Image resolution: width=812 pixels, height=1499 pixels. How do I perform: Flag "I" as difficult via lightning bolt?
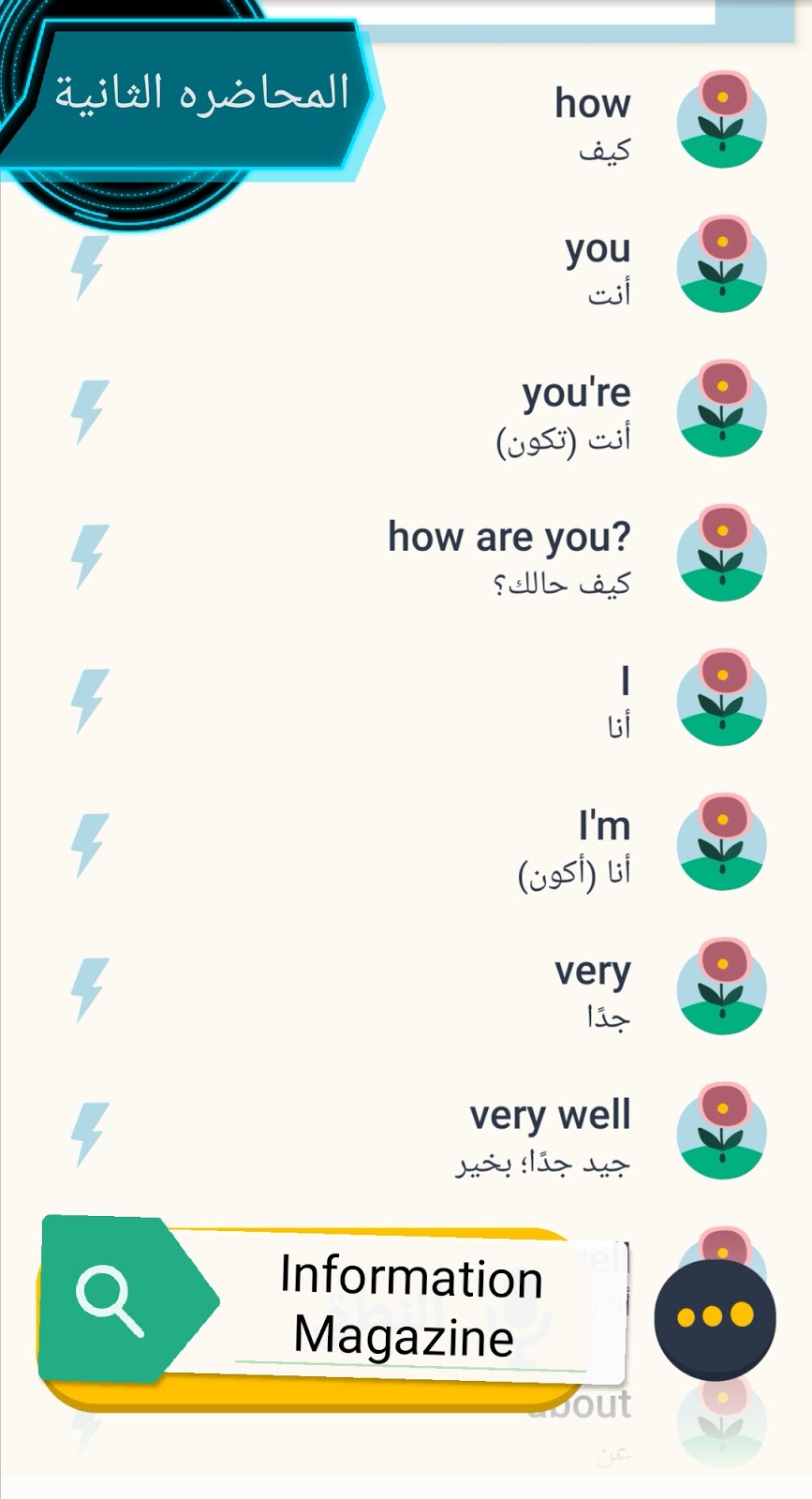click(89, 700)
